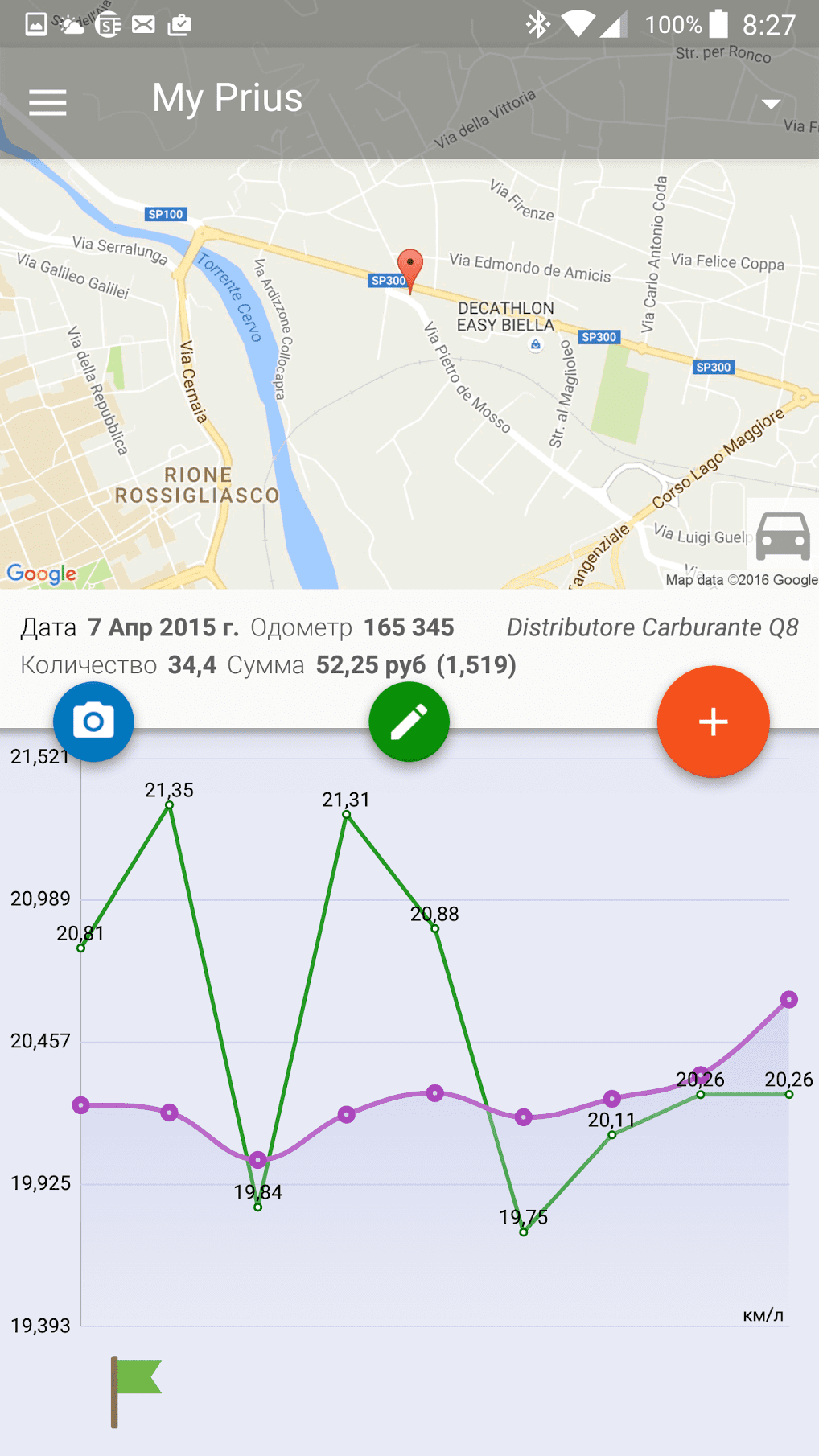Viewport: 819px width, 1456px height.
Task: Add a new record with the plus button
Action: click(x=713, y=722)
